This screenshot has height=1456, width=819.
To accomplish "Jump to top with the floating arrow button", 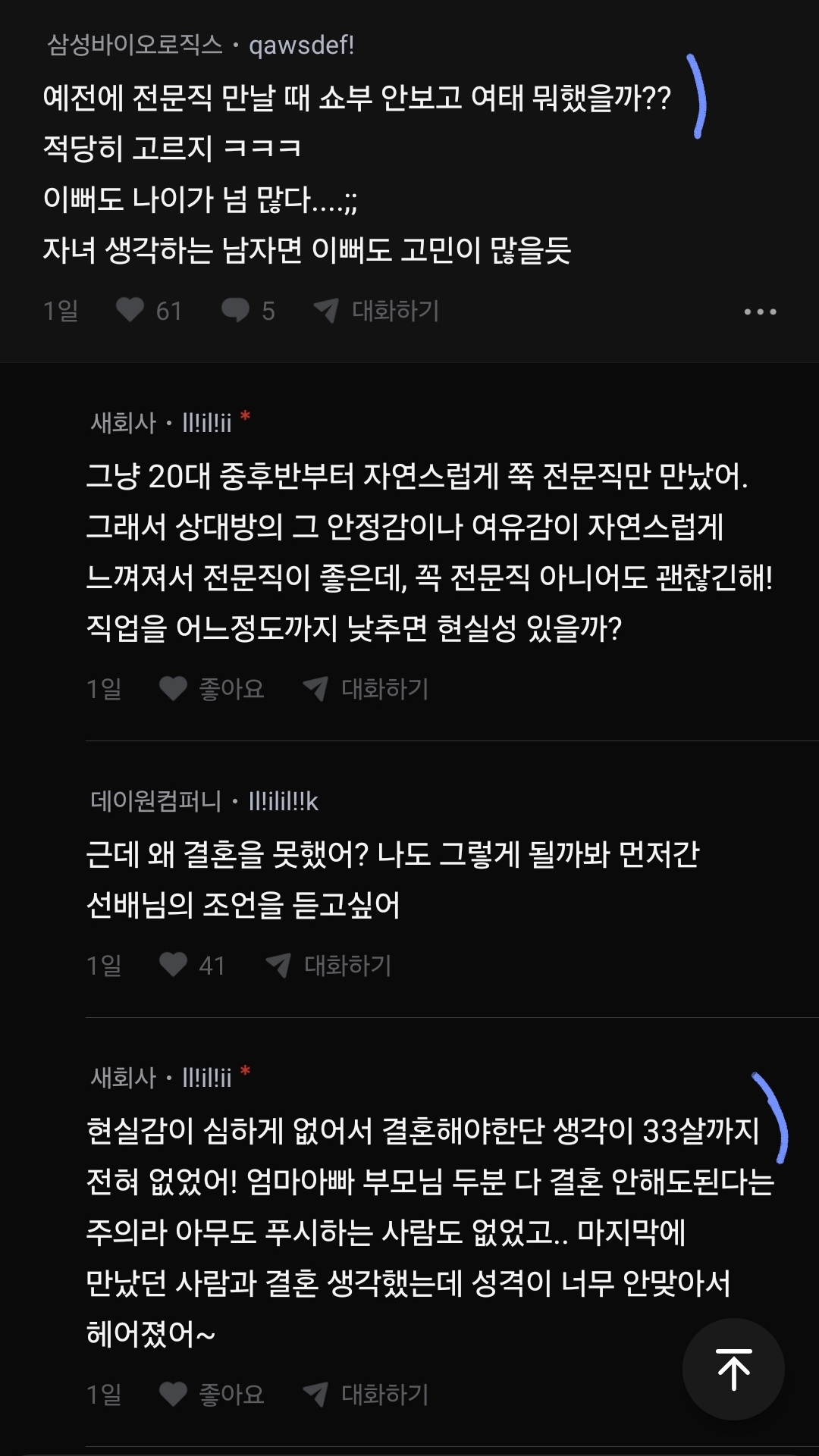I will [733, 1369].
